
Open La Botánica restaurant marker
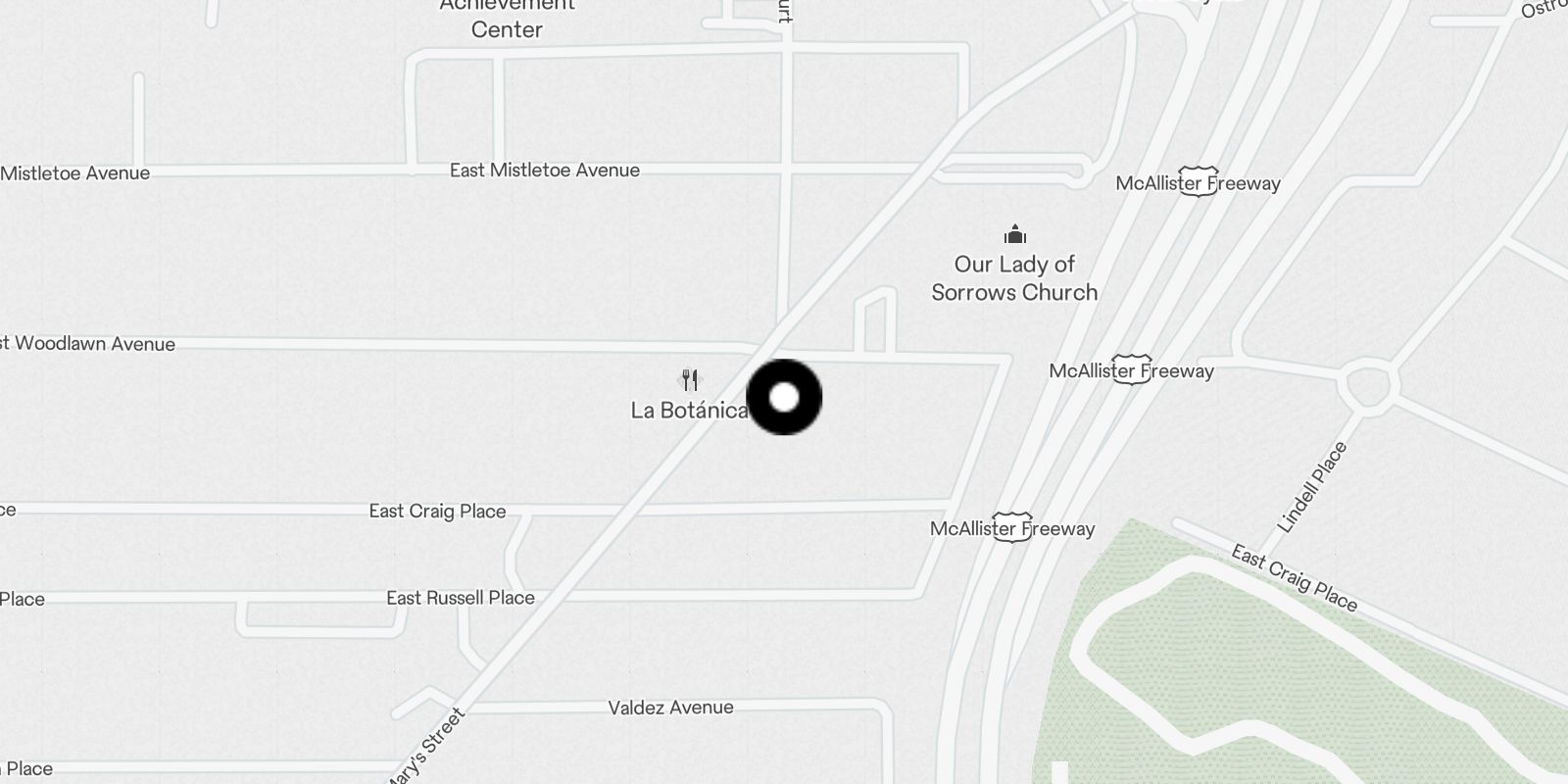[x=690, y=380]
